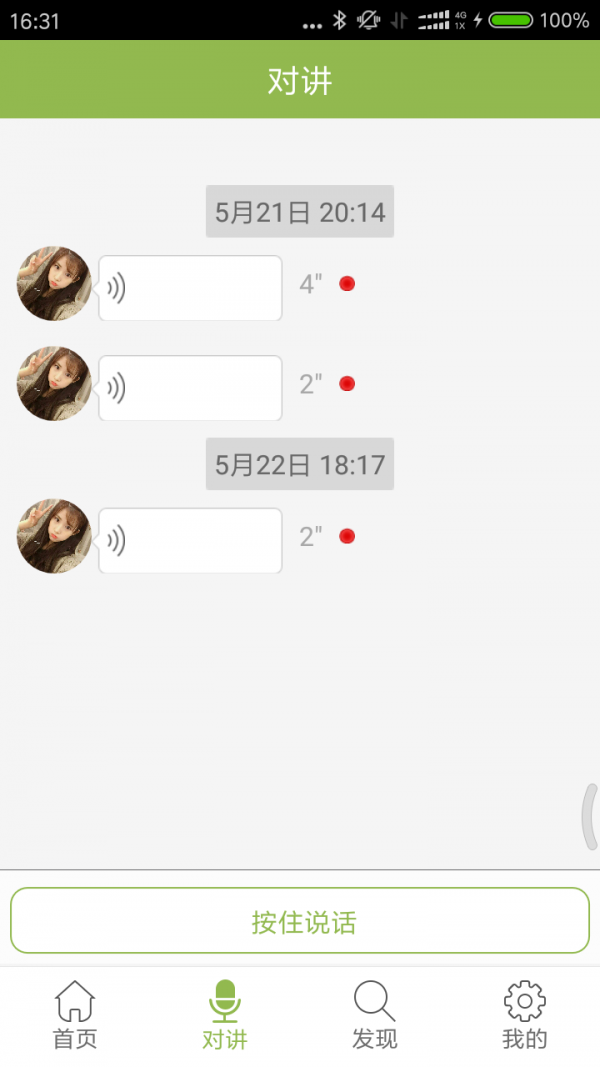
Task: Open the 我的 profile tab
Action: (x=525, y=1016)
